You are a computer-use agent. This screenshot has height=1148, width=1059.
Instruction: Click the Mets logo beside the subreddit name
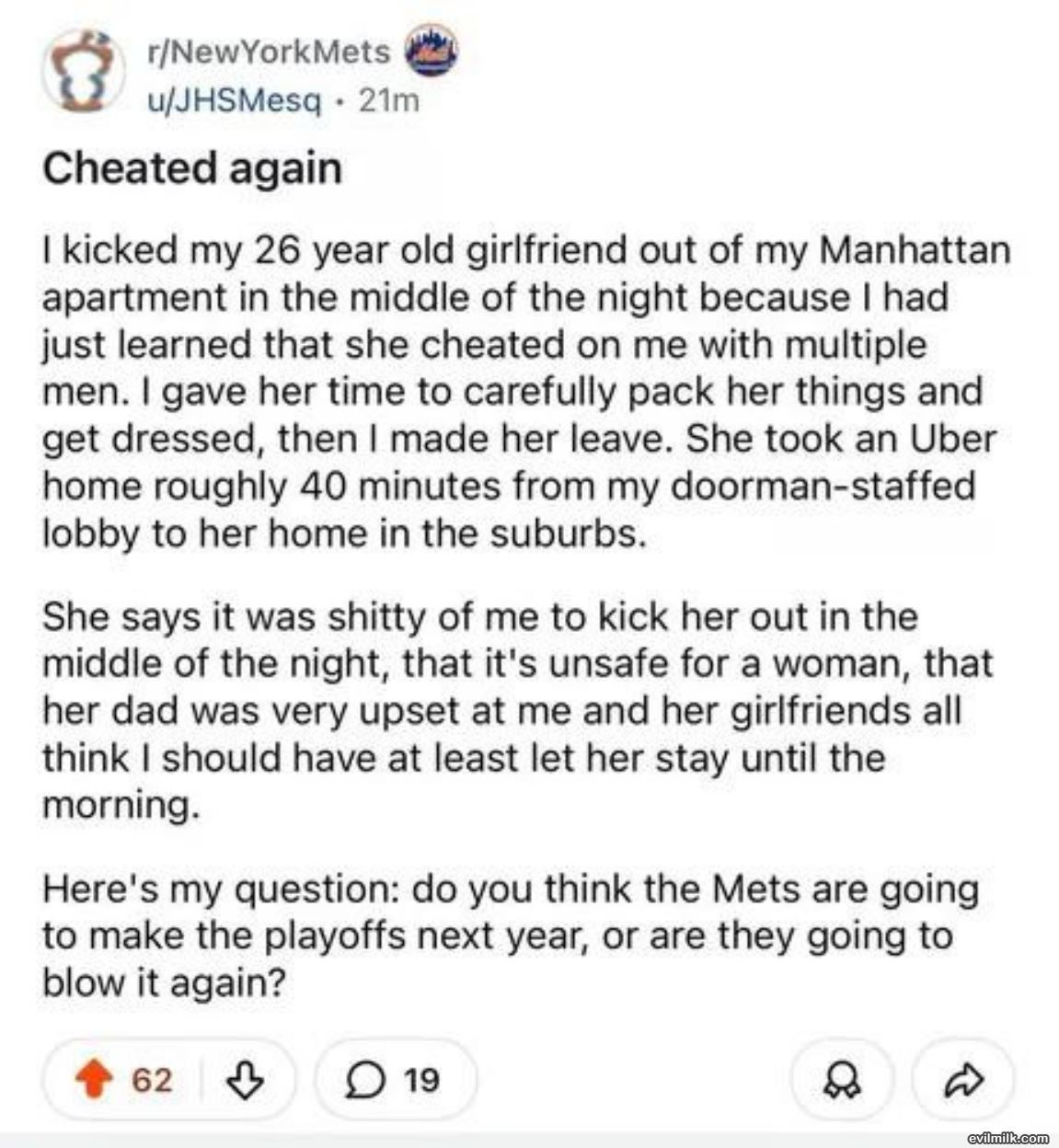coord(429,55)
